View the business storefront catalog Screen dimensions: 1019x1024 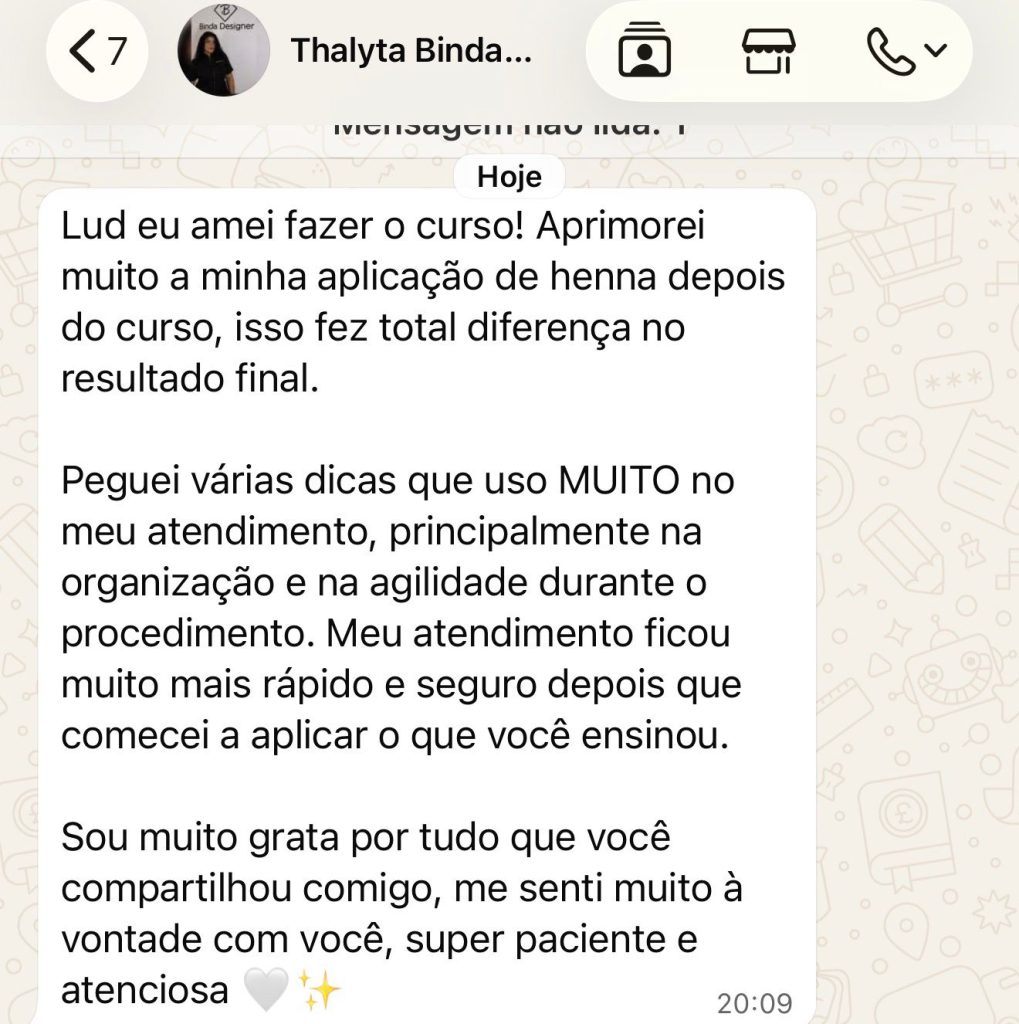769,51
